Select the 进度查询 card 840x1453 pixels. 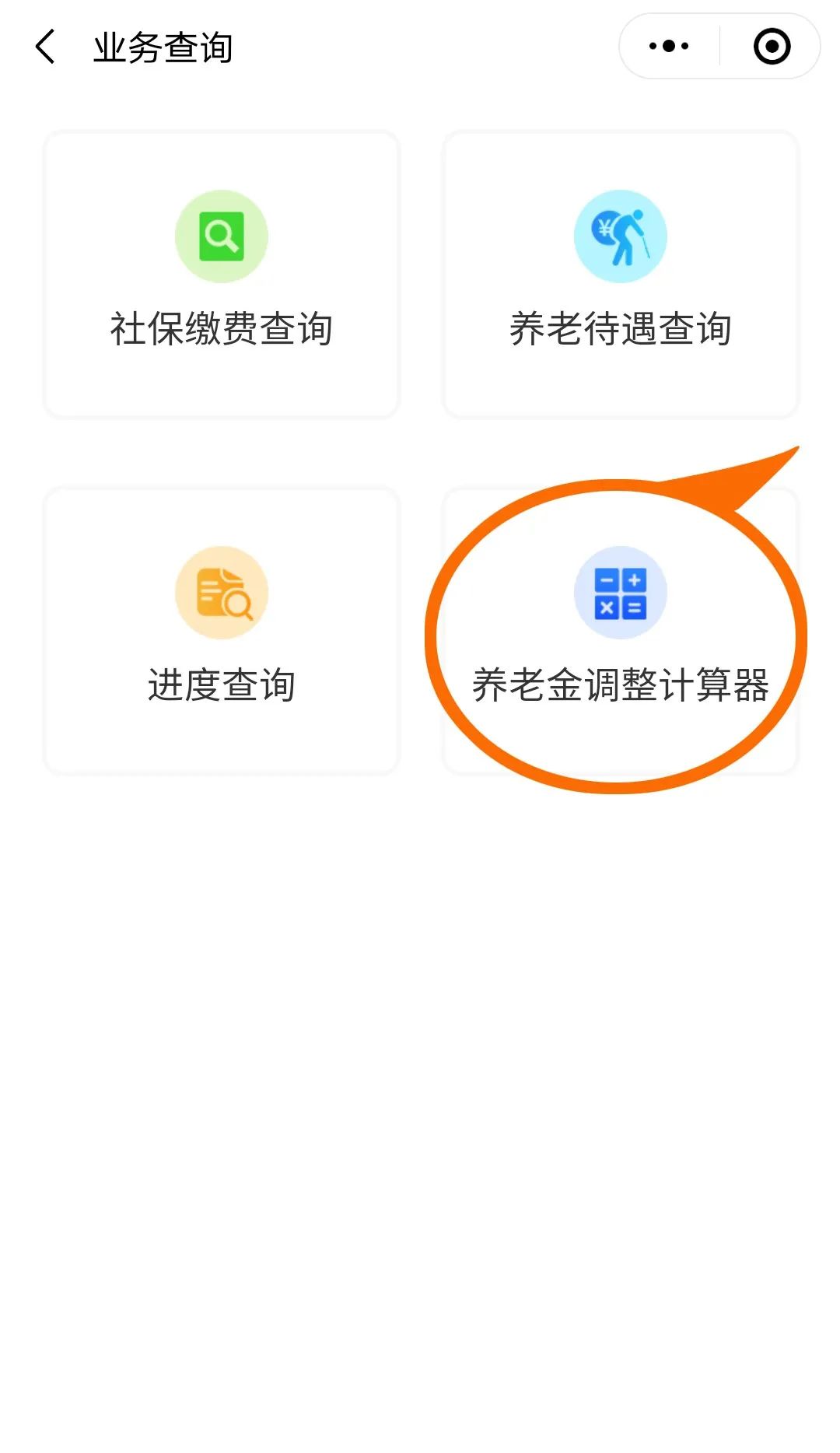(222, 631)
